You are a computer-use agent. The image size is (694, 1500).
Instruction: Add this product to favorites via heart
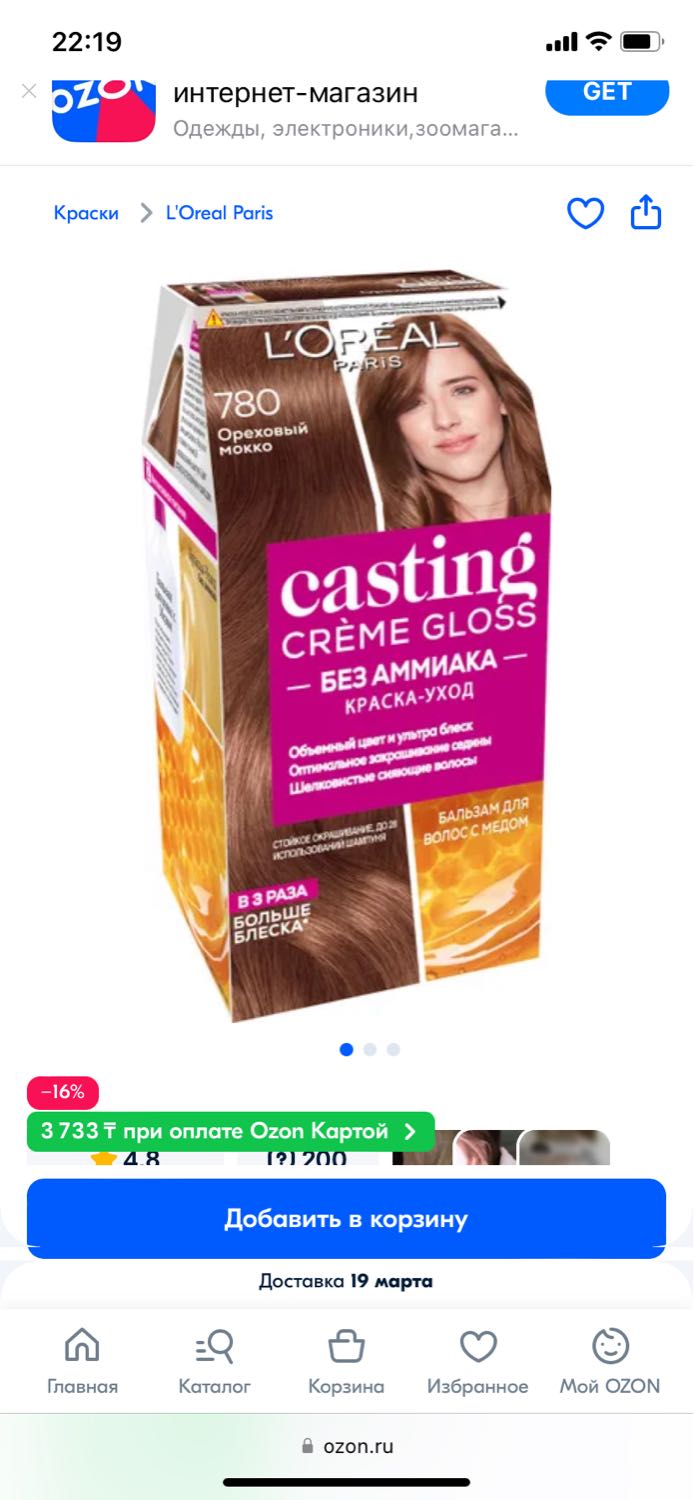tap(585, 213)
